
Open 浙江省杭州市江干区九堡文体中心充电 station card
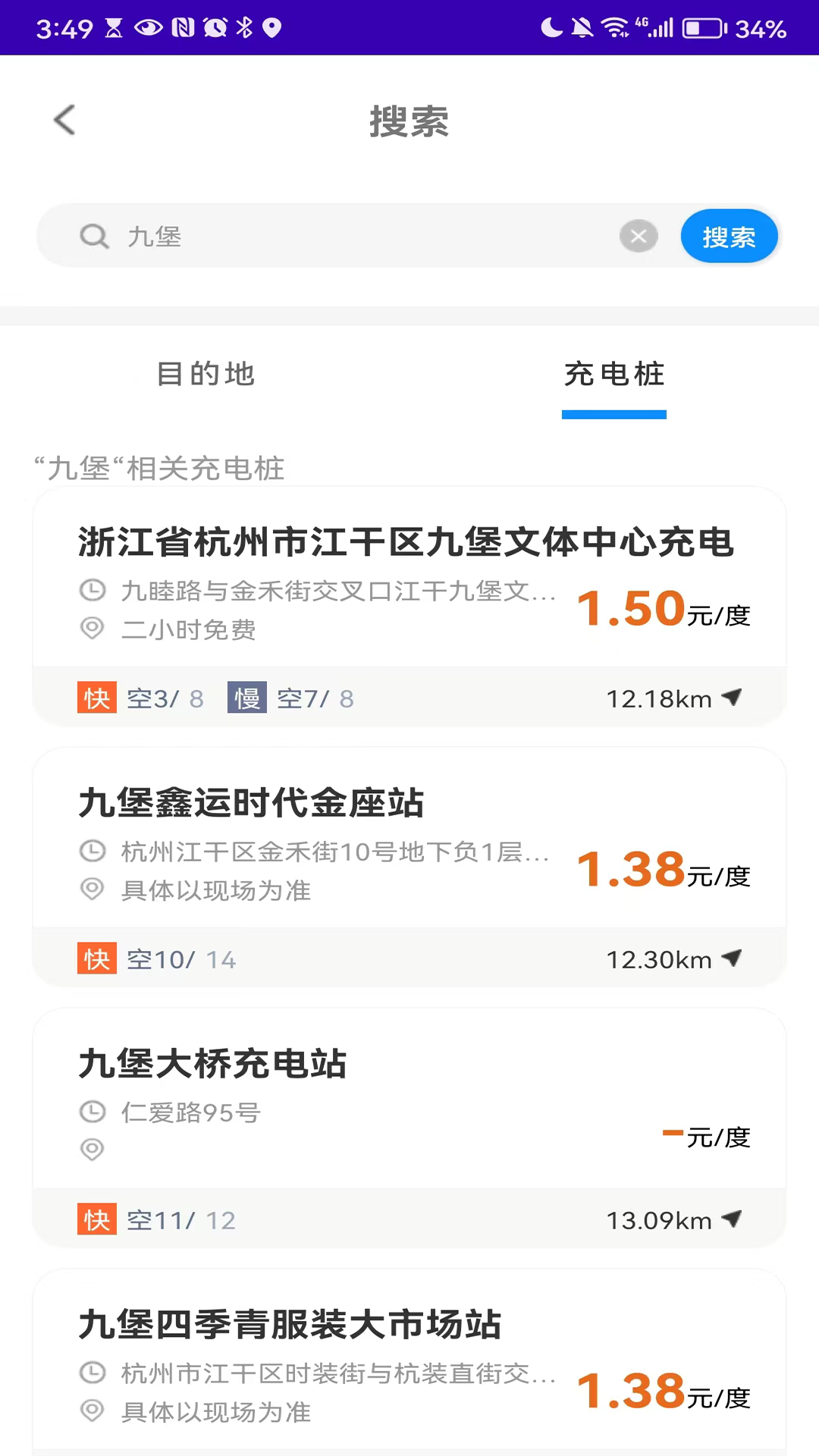click(406, 542)
